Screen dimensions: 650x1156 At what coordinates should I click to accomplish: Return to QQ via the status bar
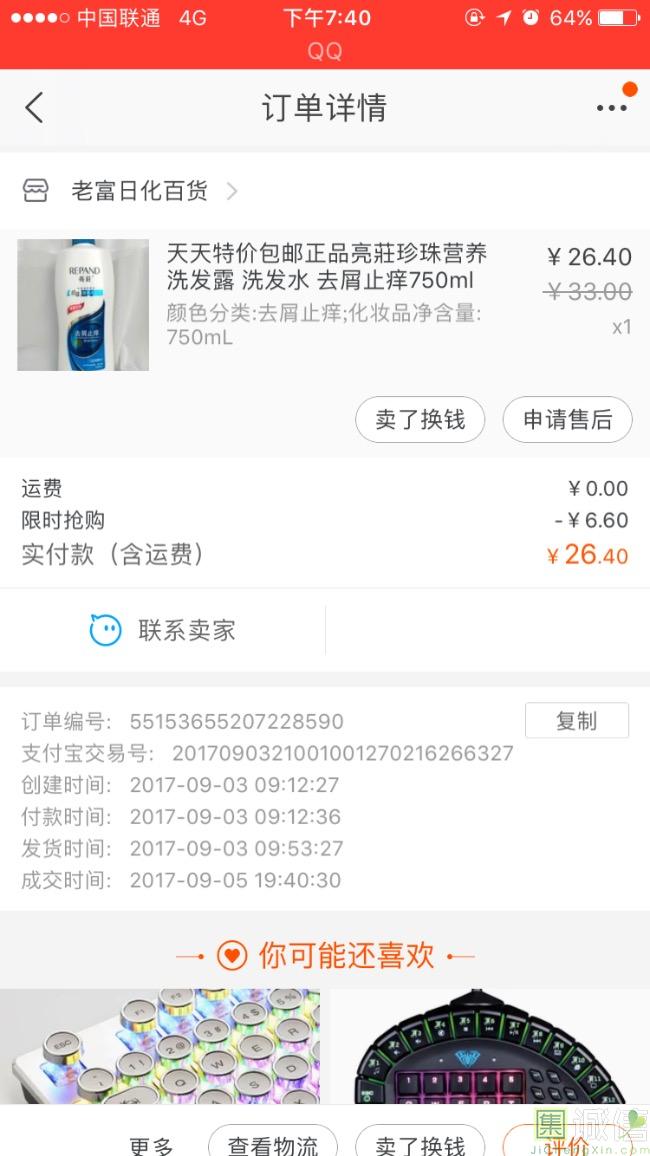coord(324,51)
